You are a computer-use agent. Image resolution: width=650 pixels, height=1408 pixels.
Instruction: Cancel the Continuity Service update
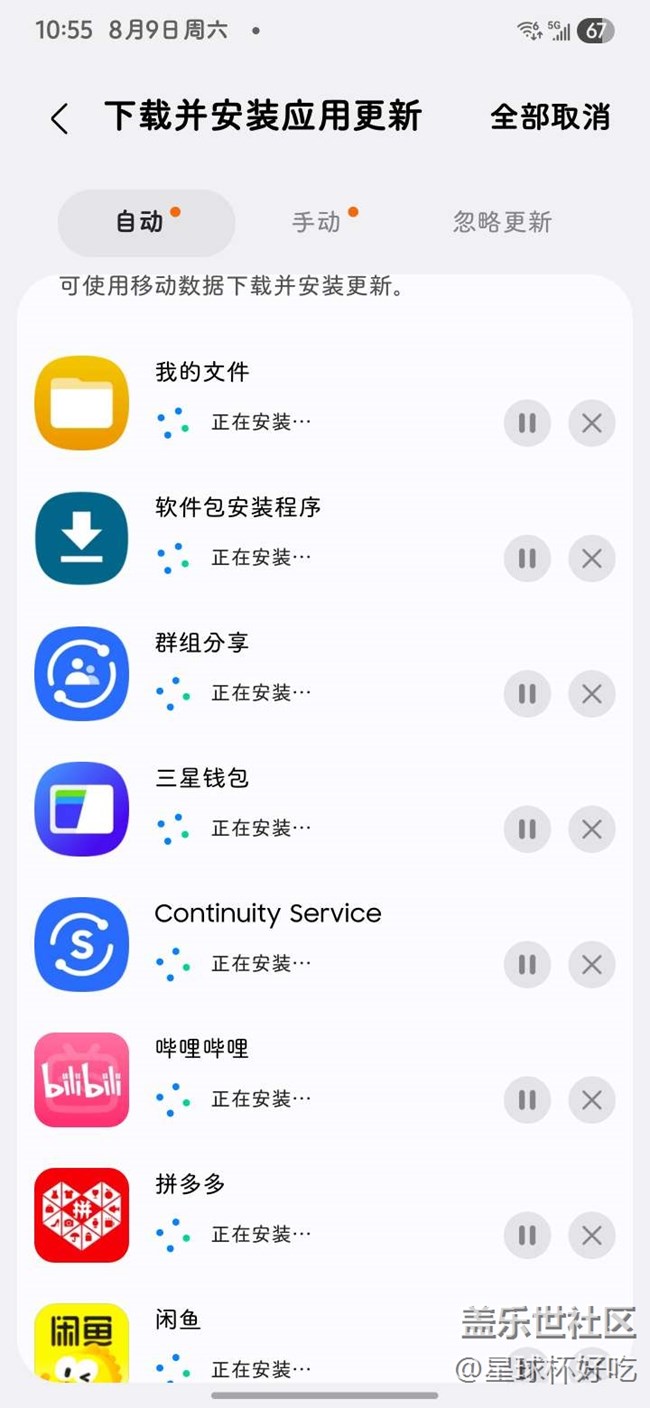tap(592, 965)
